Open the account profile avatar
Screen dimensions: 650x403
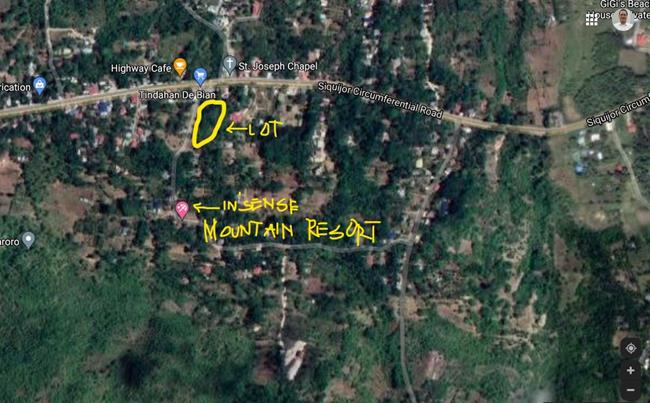(624, 19)
